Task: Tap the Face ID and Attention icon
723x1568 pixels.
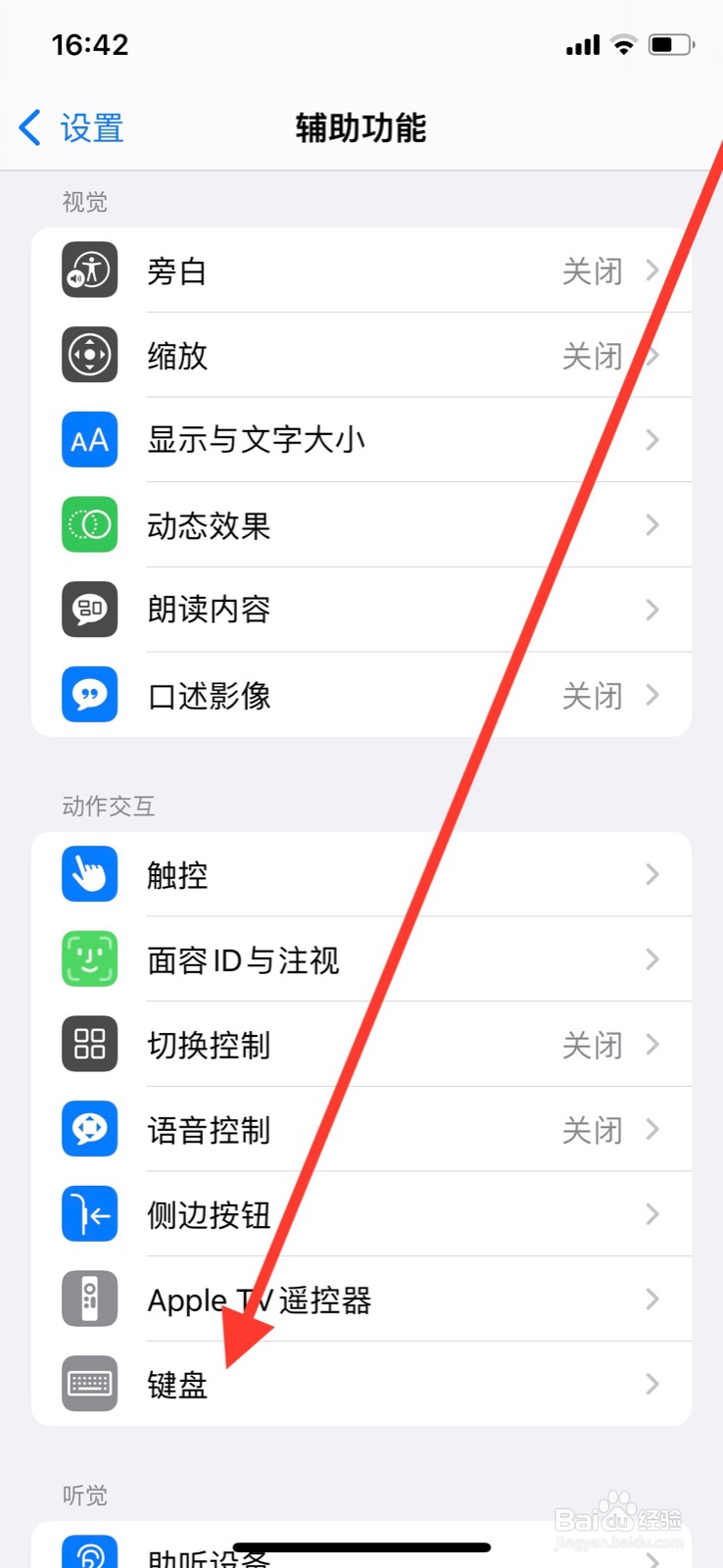Action: click(88, 959)
